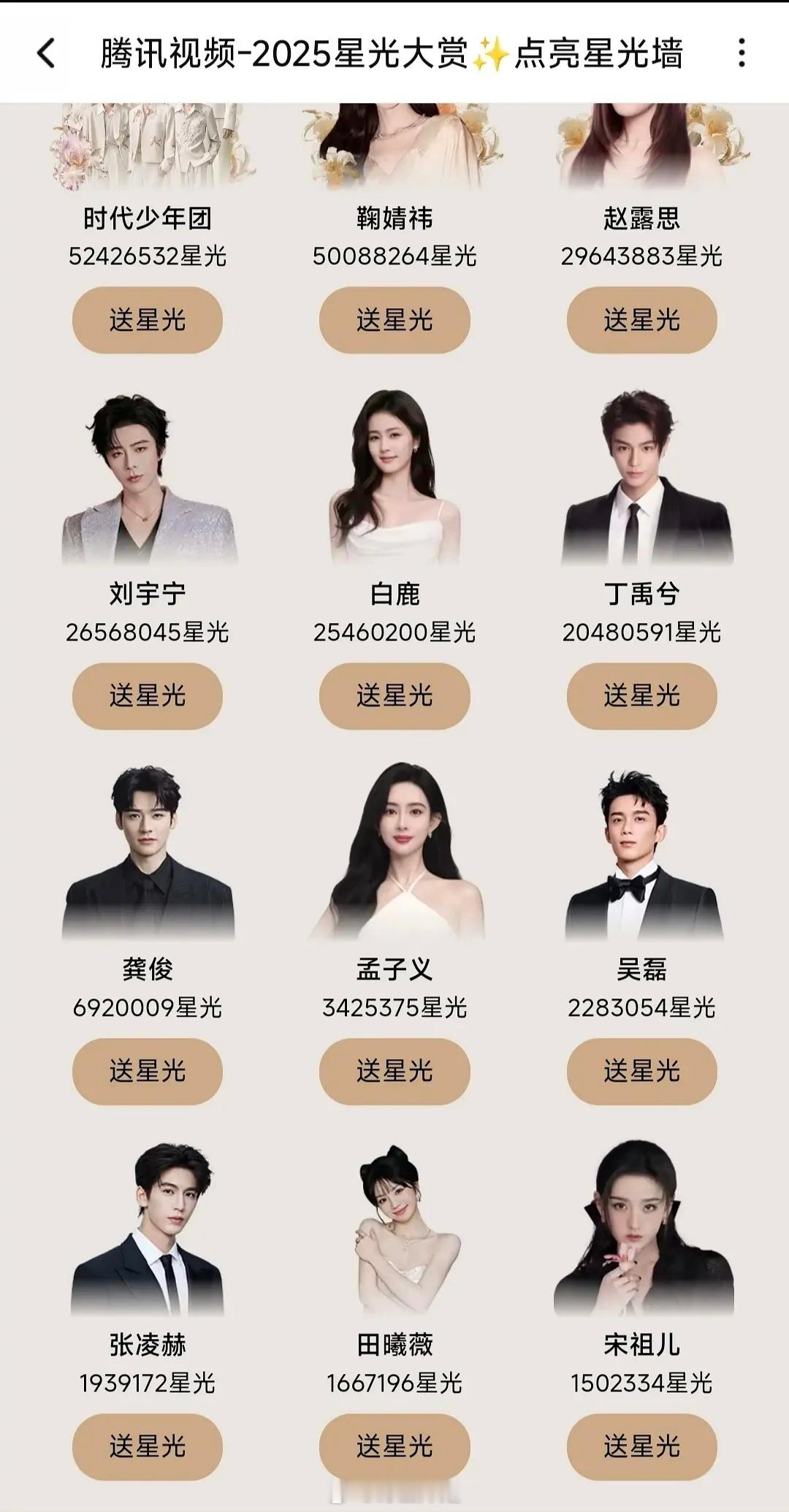Send starlight to 白鹿
This screenshot has width=789, height=1512.
393,696
